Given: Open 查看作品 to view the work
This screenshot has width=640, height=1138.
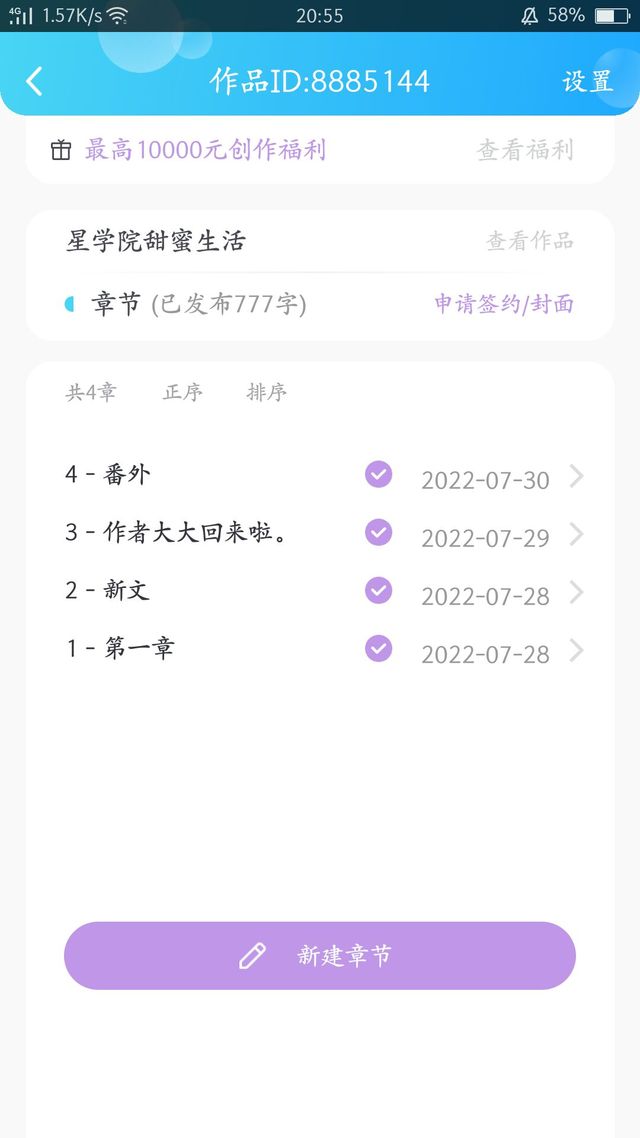Looking at the screenshot, I should [x=529, y=241].
